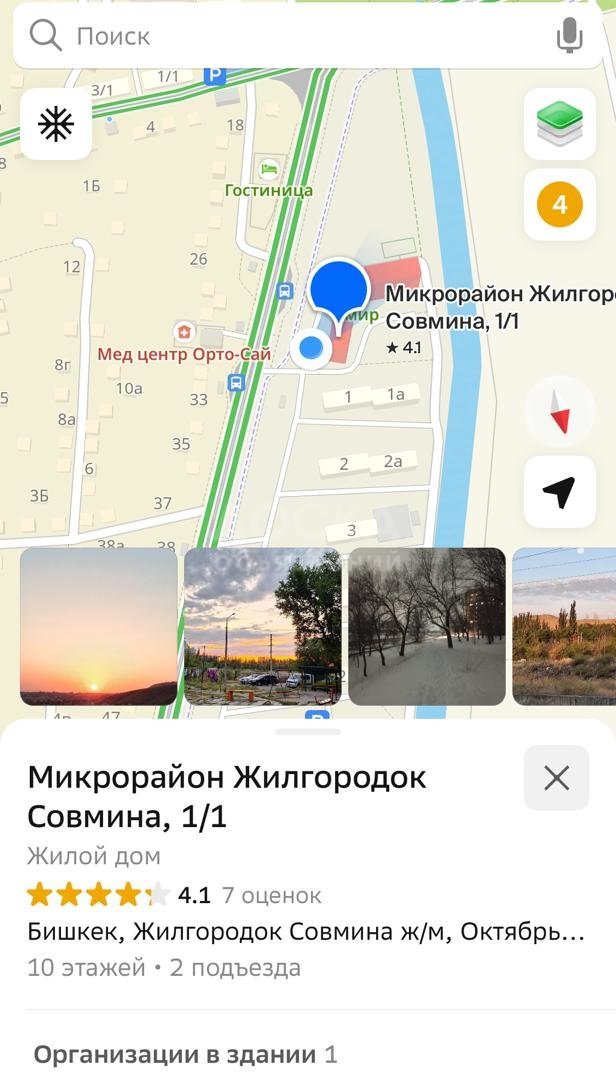Open the sunset photo thumbnail
The width and height of the screenshot is (616, 1080).
click(99, 626)
